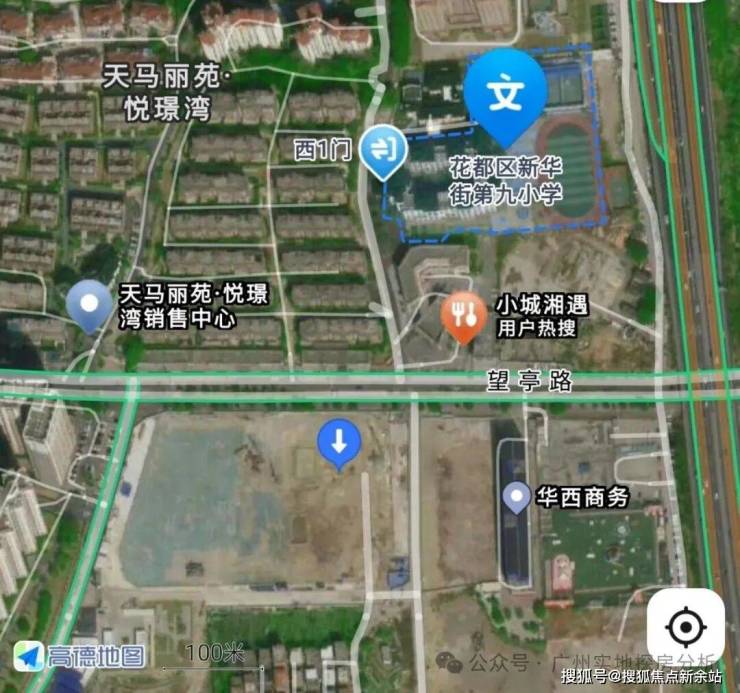Open the 天马丽苑·悦璟湾销售中心 pin

pos(89,303)
